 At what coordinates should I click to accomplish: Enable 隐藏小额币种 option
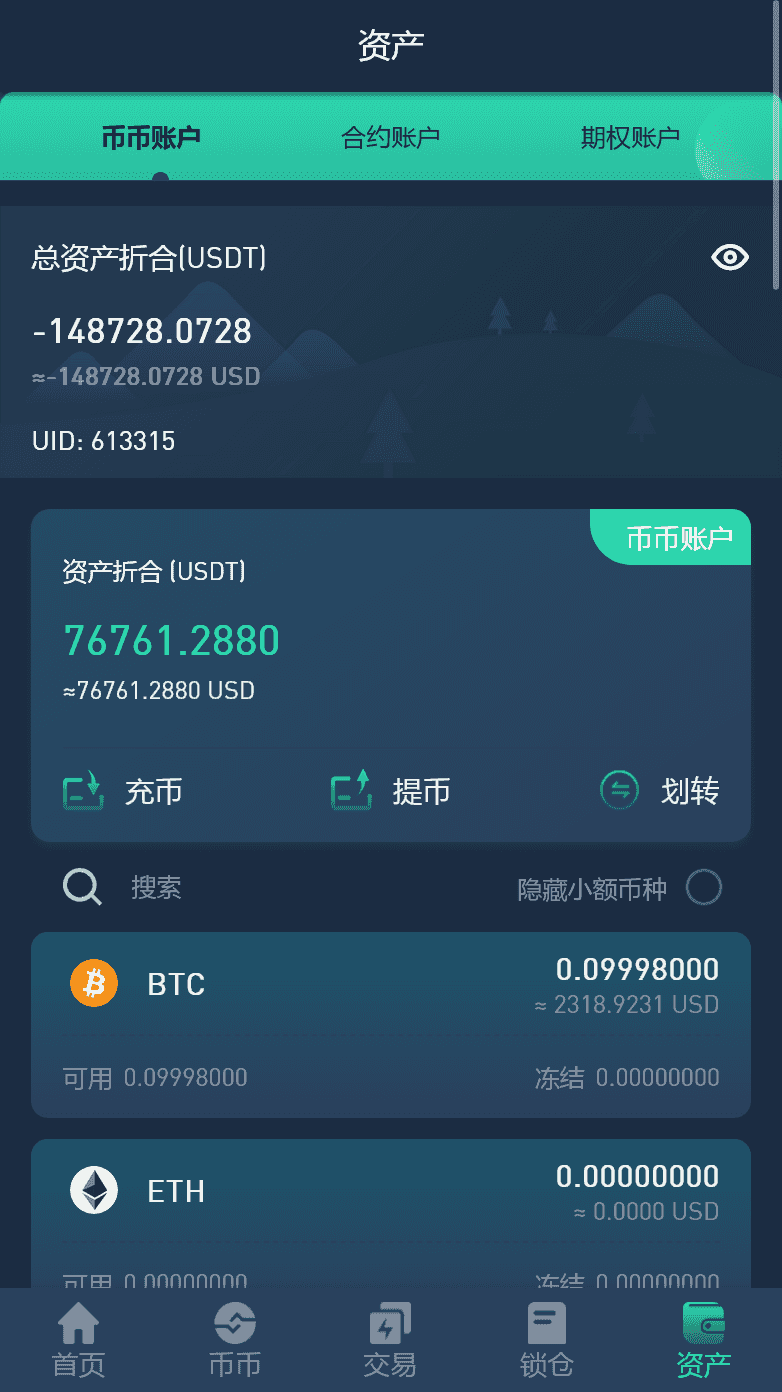click(704, 887)
